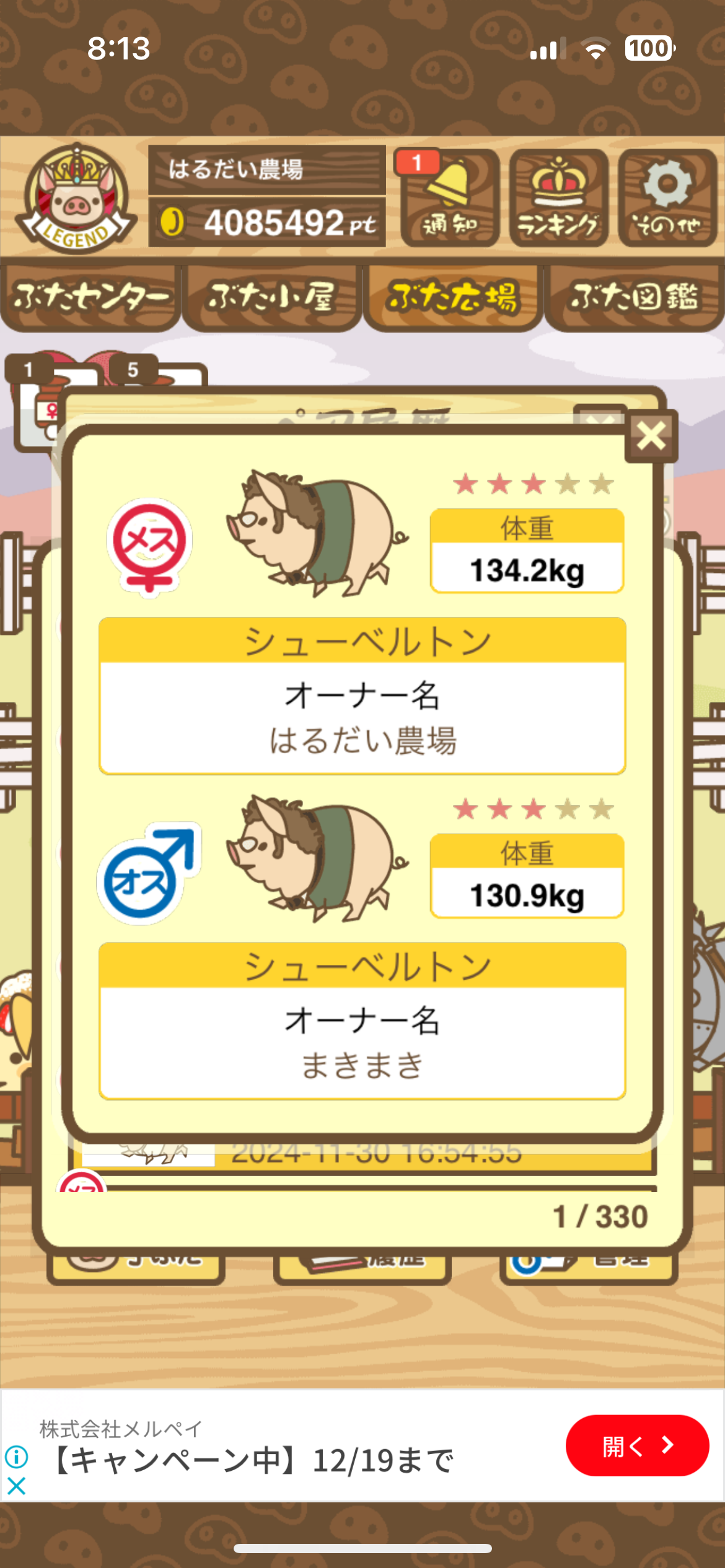Viewport: 725px width, 1568px height.
Task: Open the その他 settings gear
Action: [667, 198]
